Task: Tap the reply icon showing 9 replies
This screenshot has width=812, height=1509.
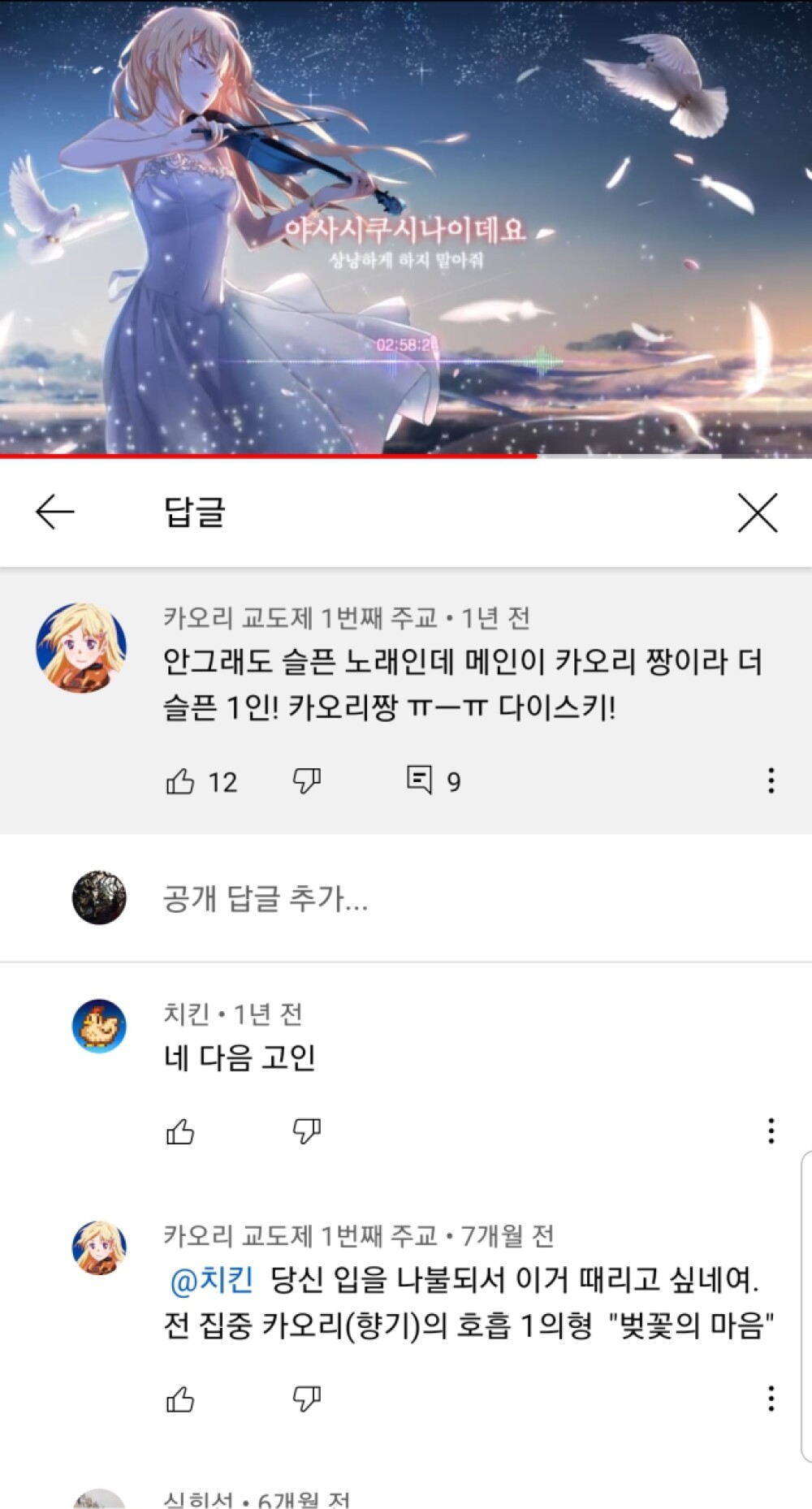Action: click(420, 780)
